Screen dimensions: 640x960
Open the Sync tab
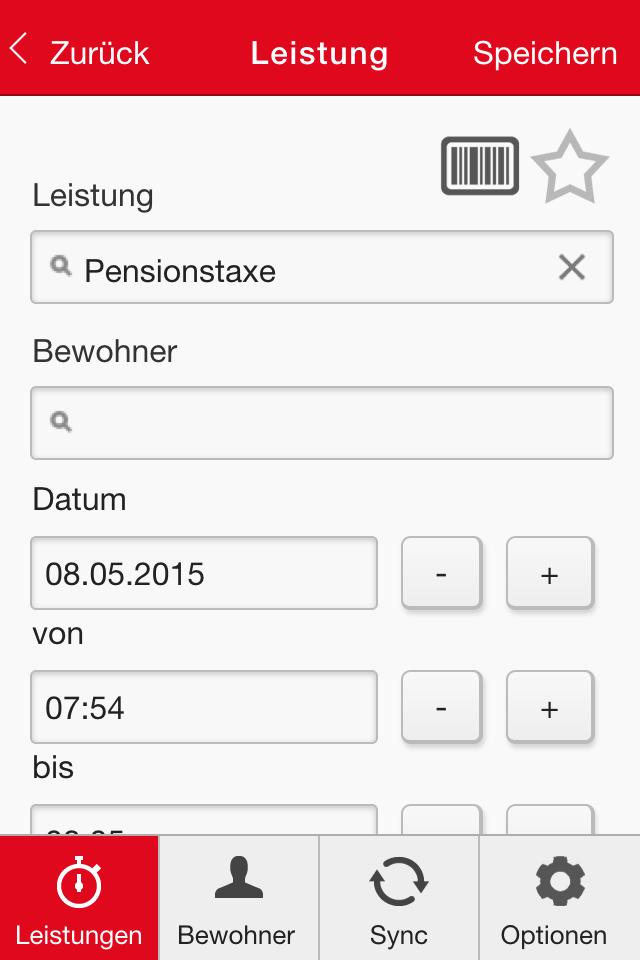pyautogui.click(x=398, y=900)
